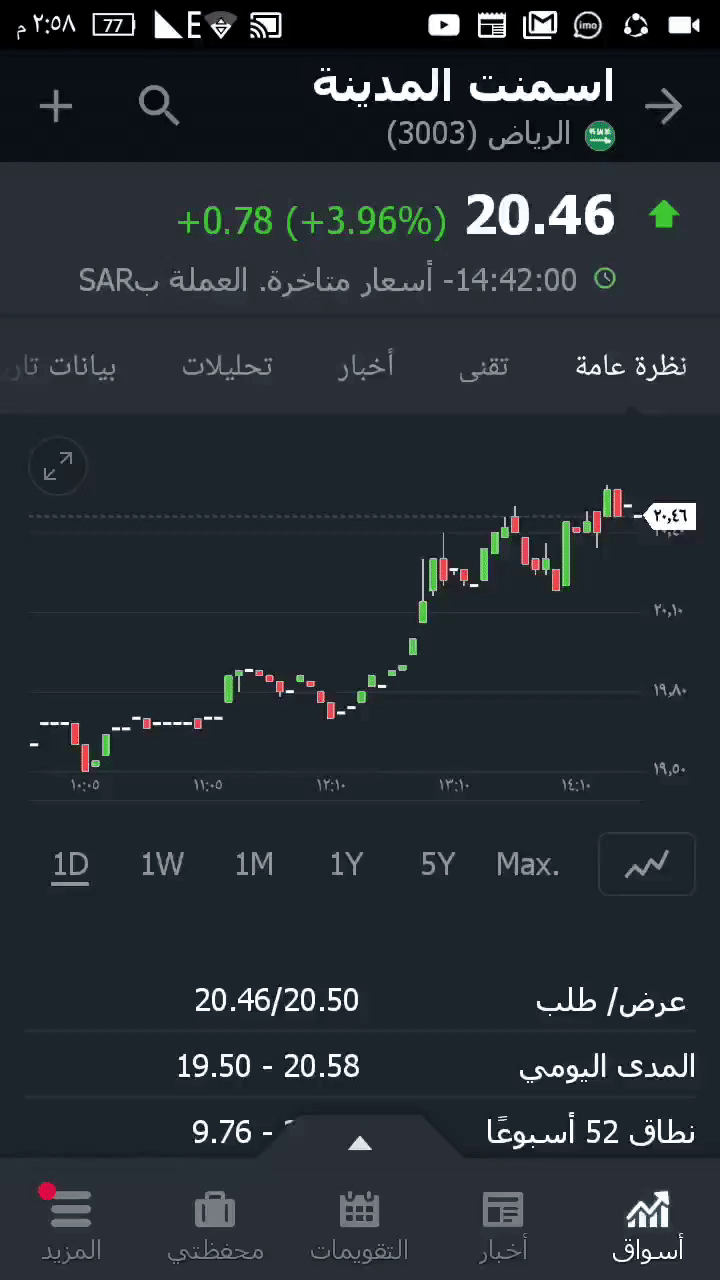This screenshot has width=720, height=1280.
Task: Select the تحليلات tab
Action: pyautogui.click(x=227, y=366)
